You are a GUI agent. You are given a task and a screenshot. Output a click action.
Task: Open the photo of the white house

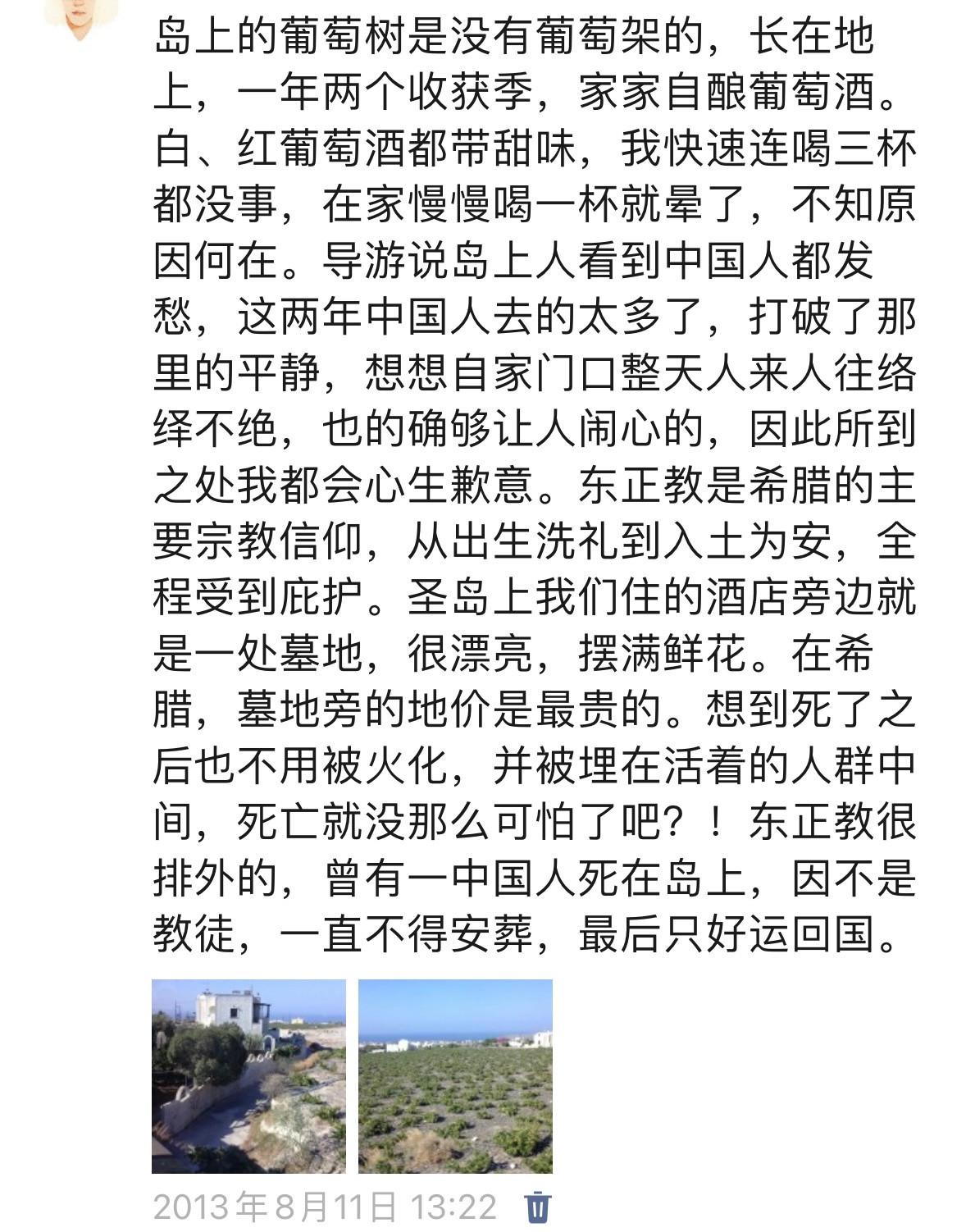pos(248,1075)
